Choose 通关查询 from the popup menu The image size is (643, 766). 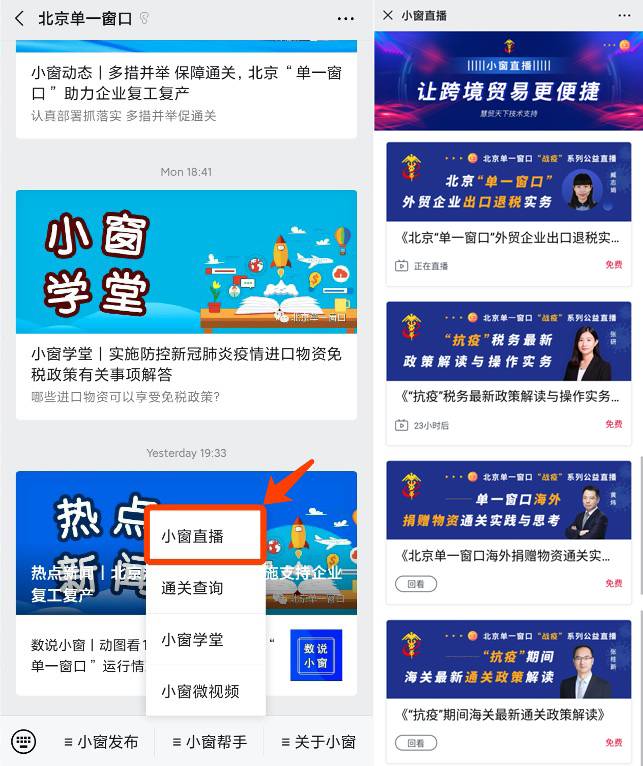pos(205,588)
